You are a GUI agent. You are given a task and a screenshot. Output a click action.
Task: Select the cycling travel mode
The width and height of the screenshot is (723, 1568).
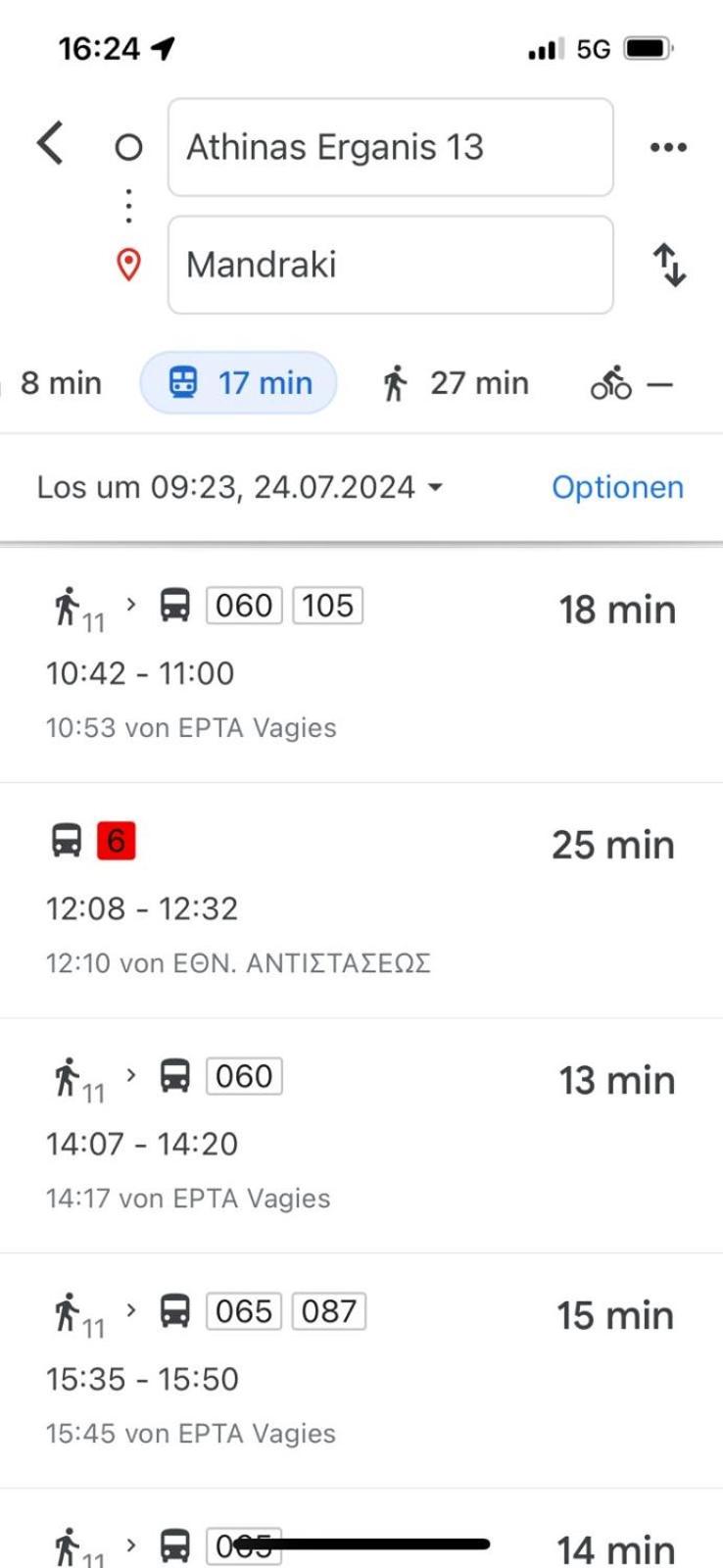(x=632, y=383)
